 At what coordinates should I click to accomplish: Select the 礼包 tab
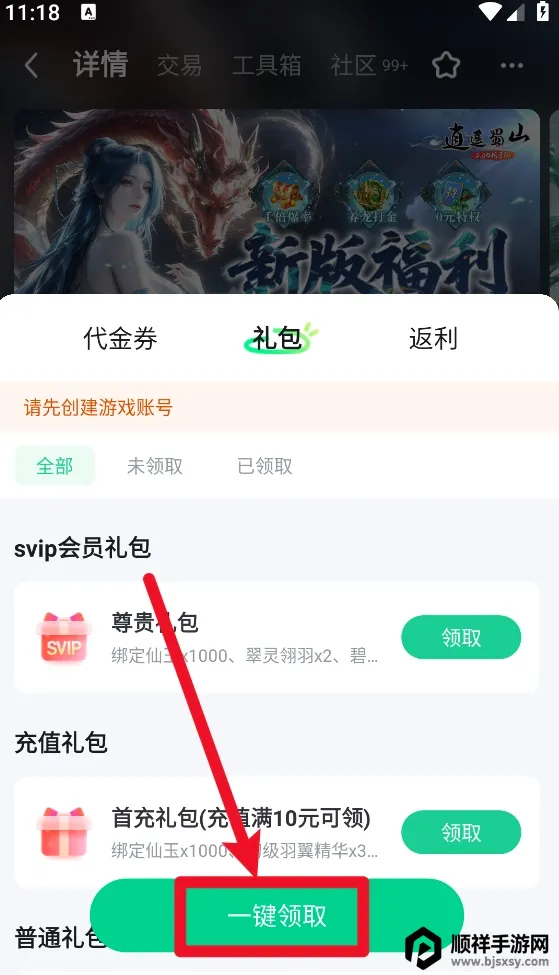(x=278, y=339)
